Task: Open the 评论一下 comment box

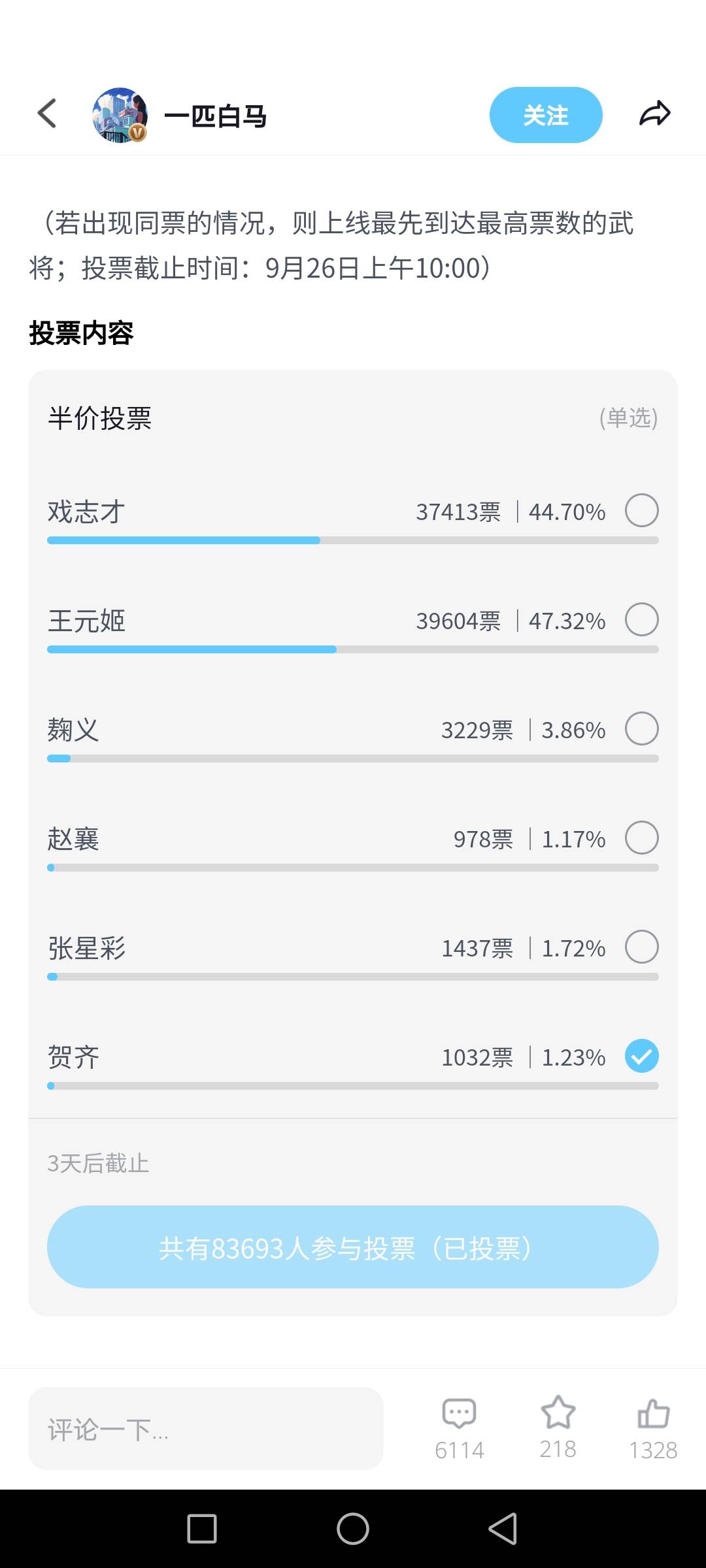Action: (206, 1428)
